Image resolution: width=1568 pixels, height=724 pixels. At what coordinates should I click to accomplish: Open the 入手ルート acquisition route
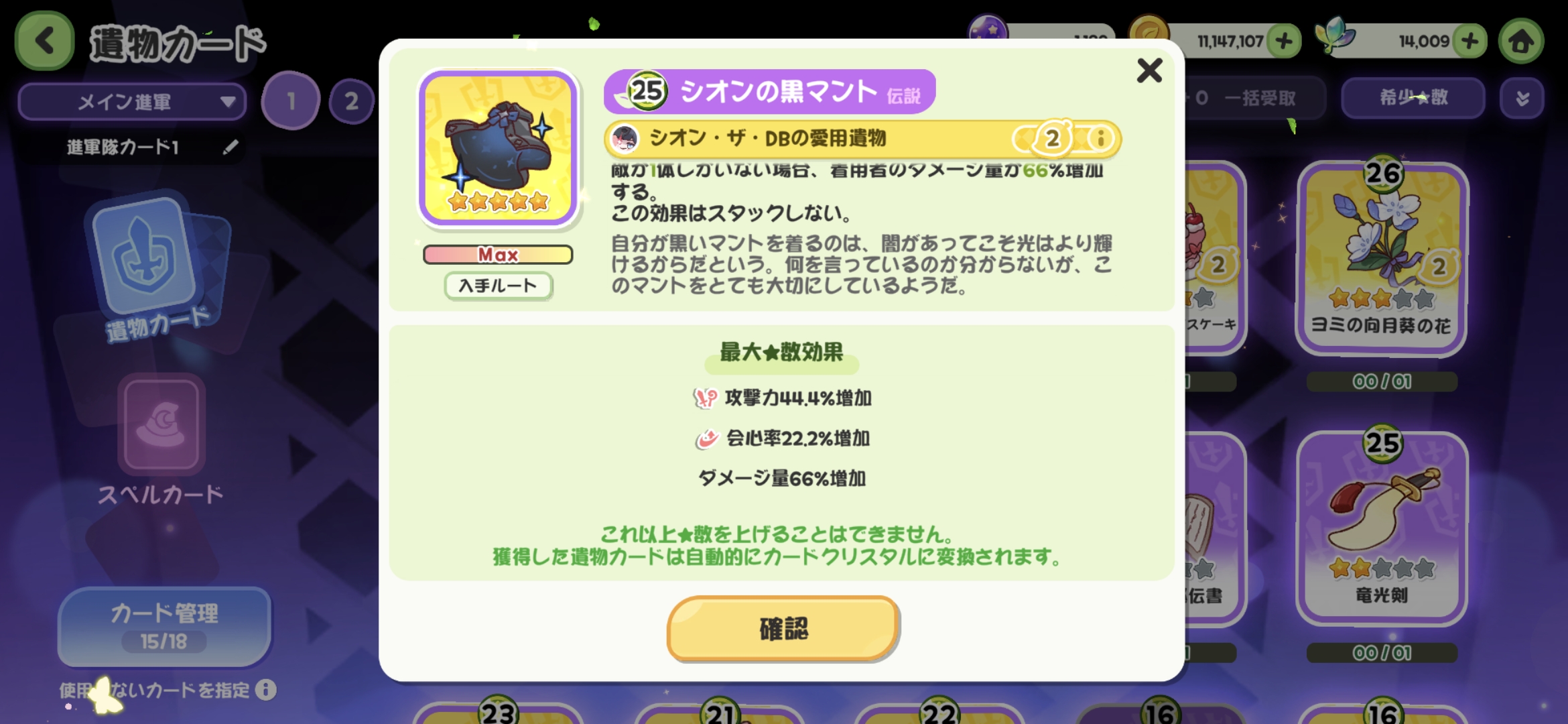pyautogui.click(x=498, y=286)
